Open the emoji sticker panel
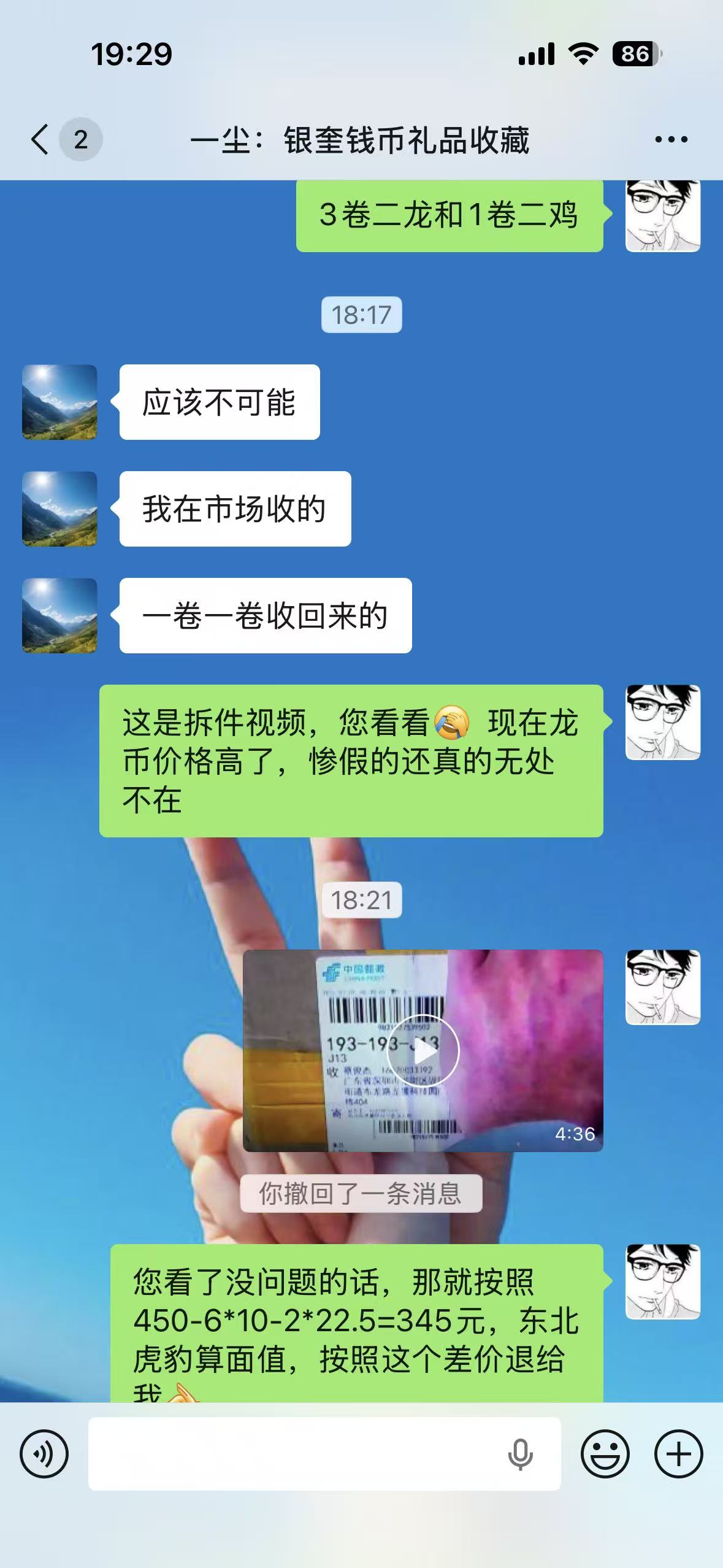Viewport: 723px width, 1568px height. tap(605, 1453)
